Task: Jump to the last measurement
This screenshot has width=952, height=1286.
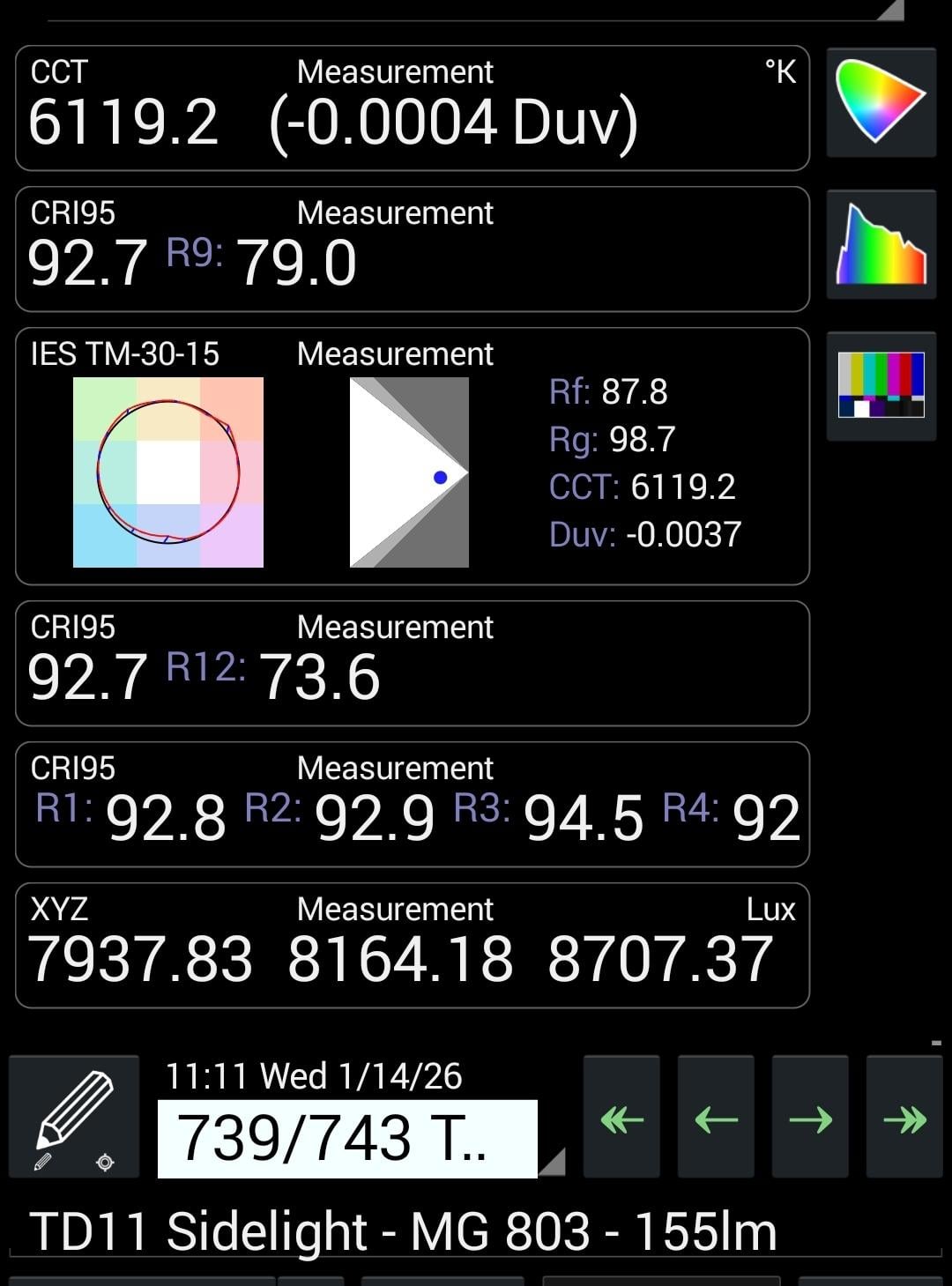Action: pyautogui.click(x=904, y=1117)
